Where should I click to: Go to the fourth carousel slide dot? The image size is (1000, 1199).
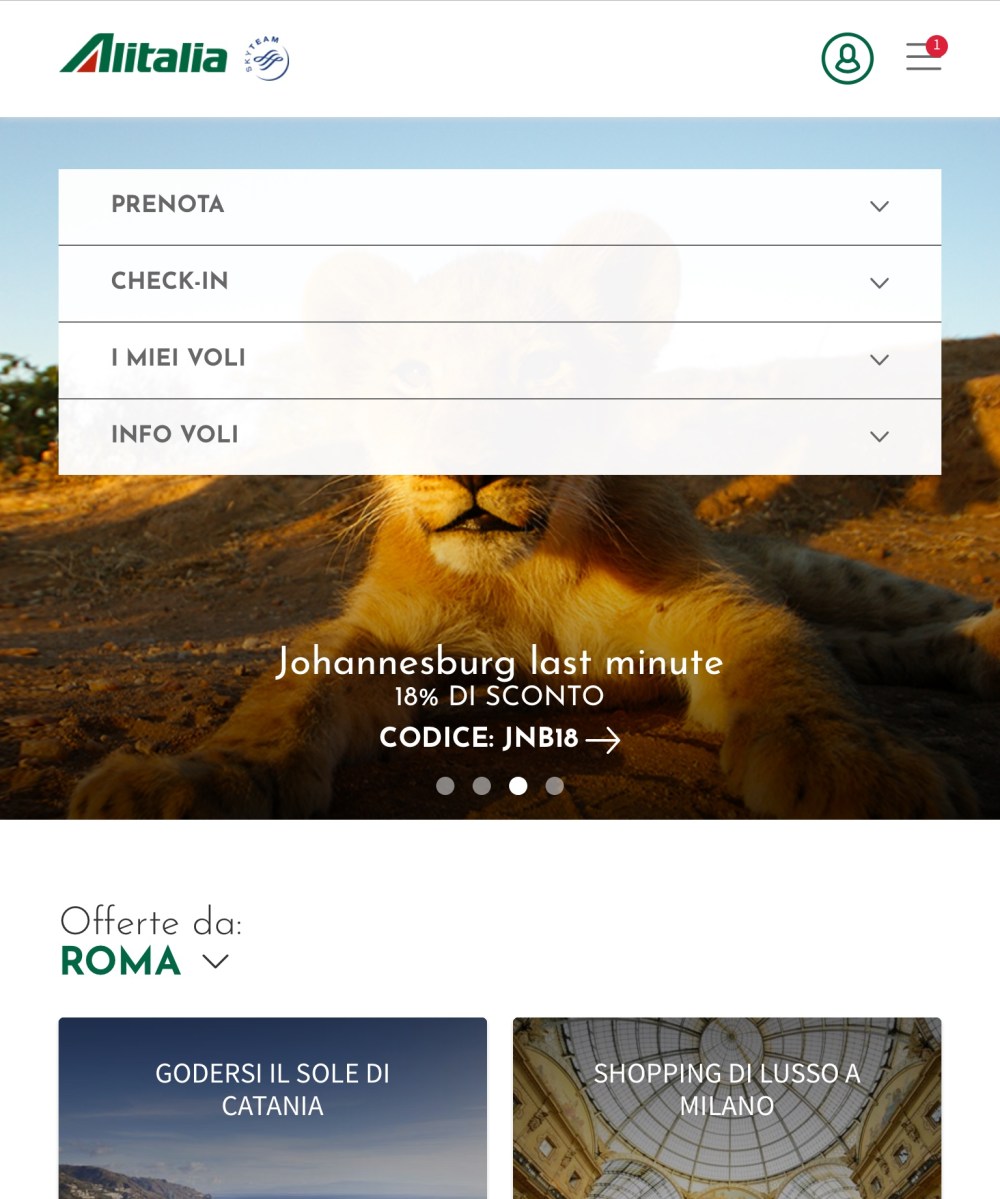tap(555, 786)
